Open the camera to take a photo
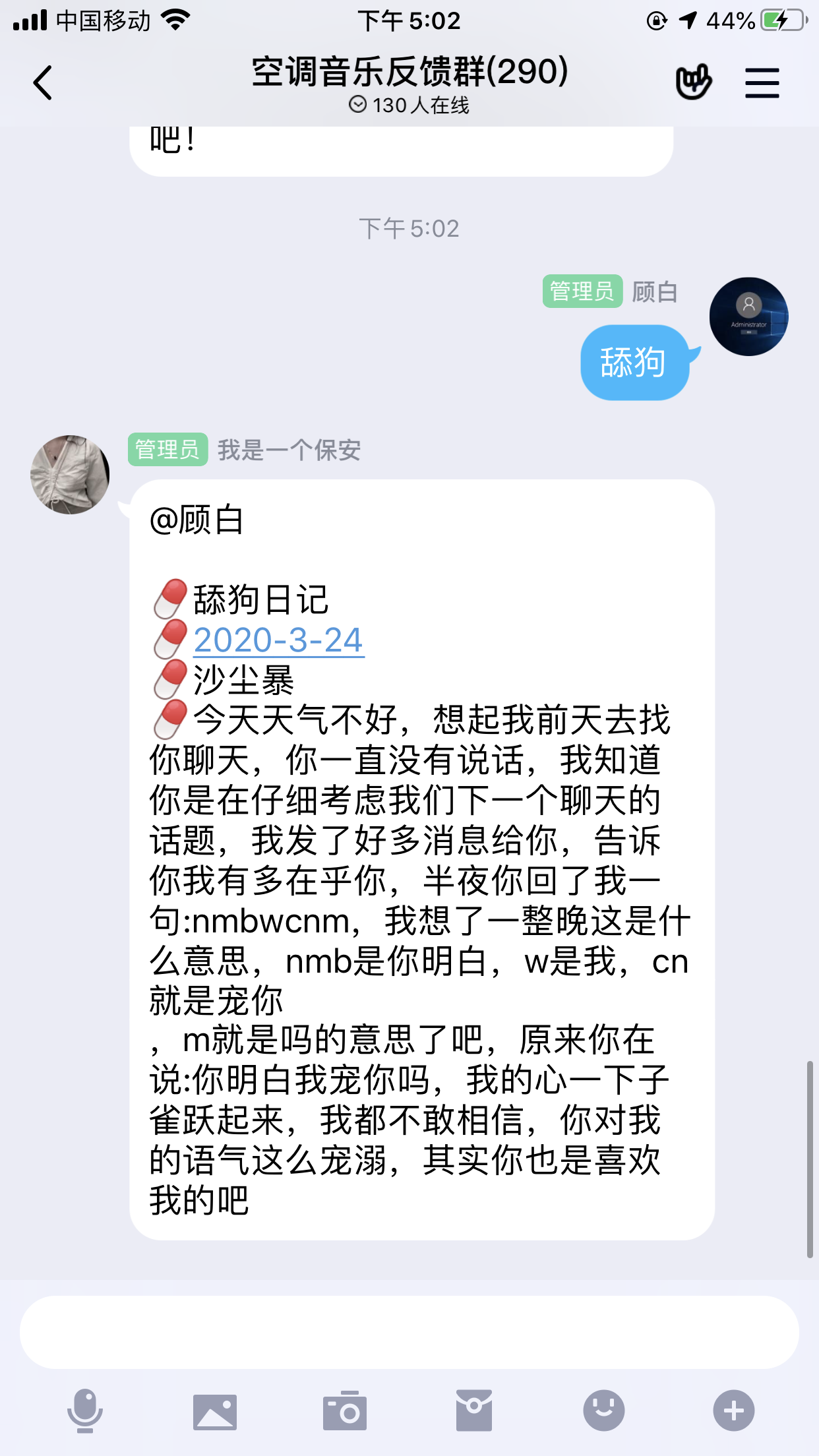This screenshot has height=1456, width=819. point(344,1411)
